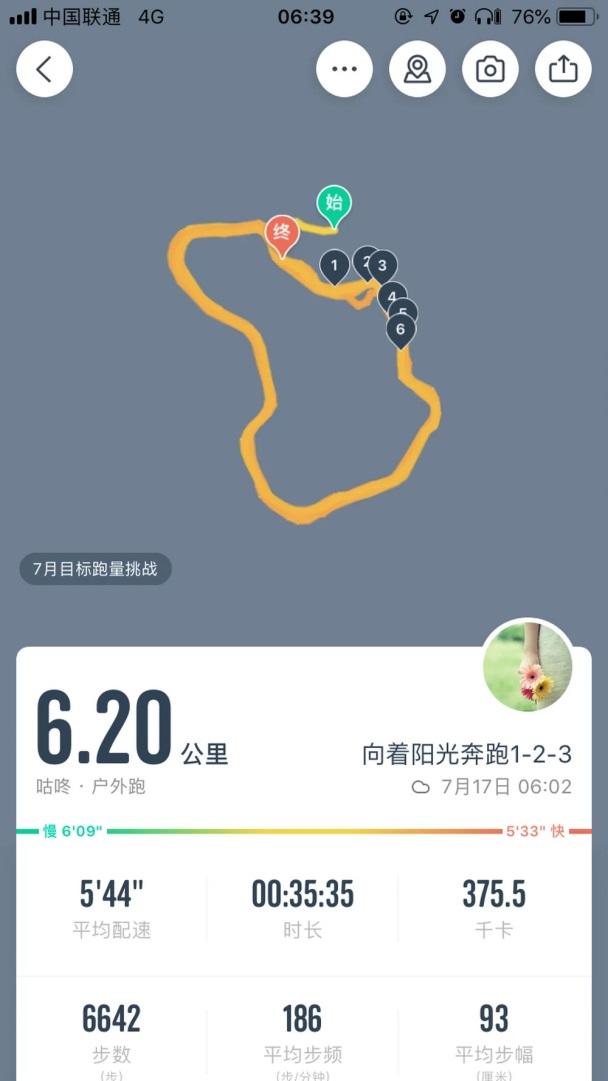This screenshot has height=1081, width=608.
Task: Tap the map location pin icon
Action: click(x=417, y=69)
